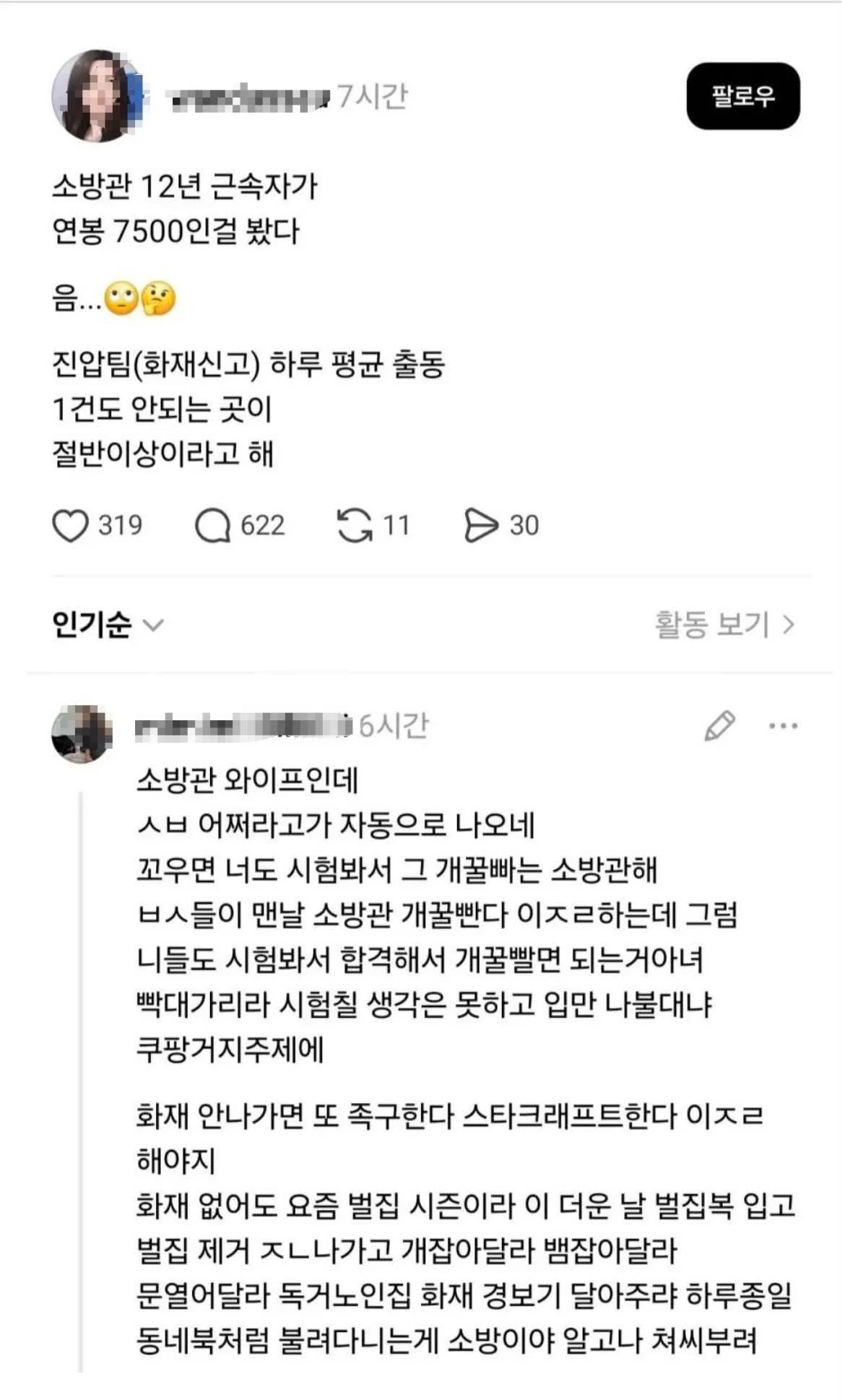Tap the 팔로우 follow button
Viewport: 842px width, 1400px height.
click(x=742, y=96)
